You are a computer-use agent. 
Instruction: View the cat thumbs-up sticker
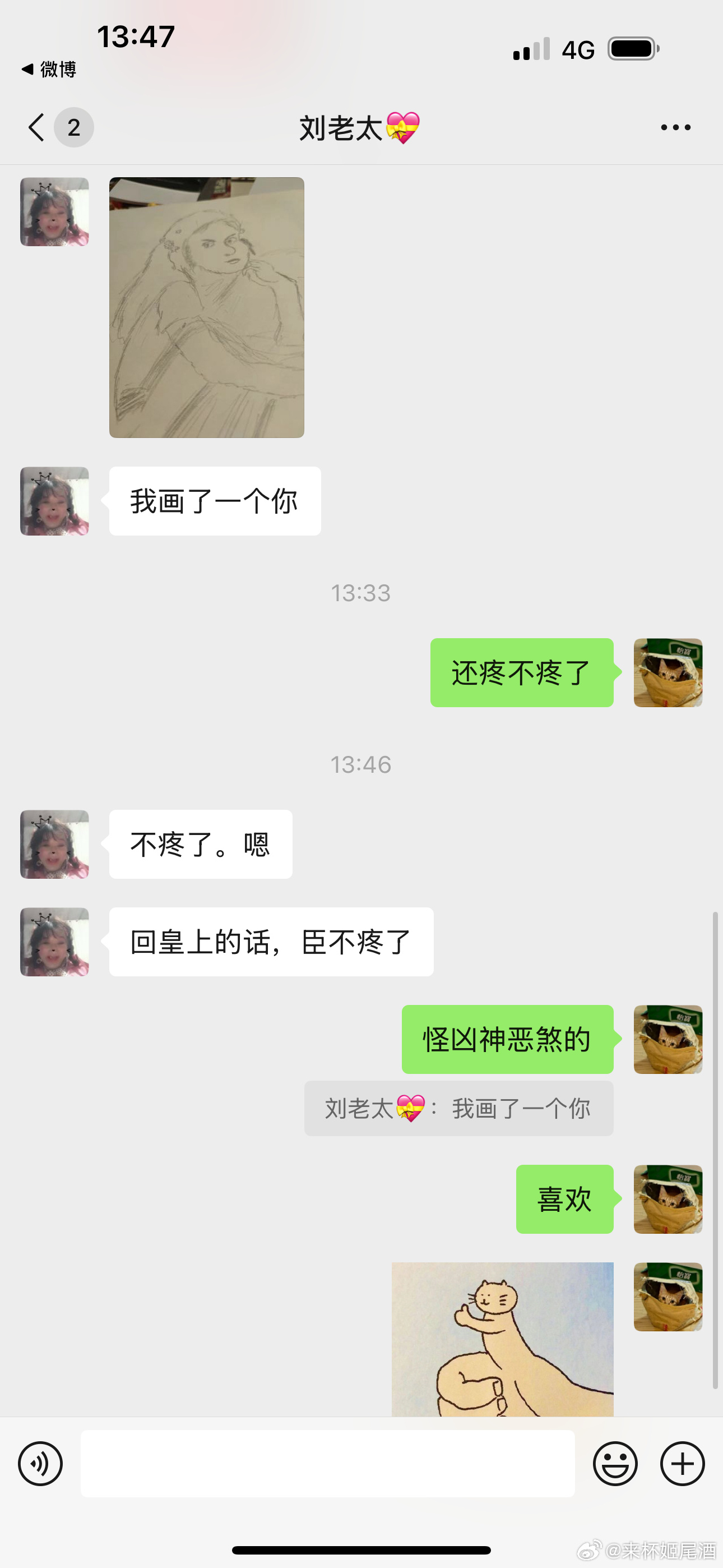pyautogui.click(x=502, y=1339)
